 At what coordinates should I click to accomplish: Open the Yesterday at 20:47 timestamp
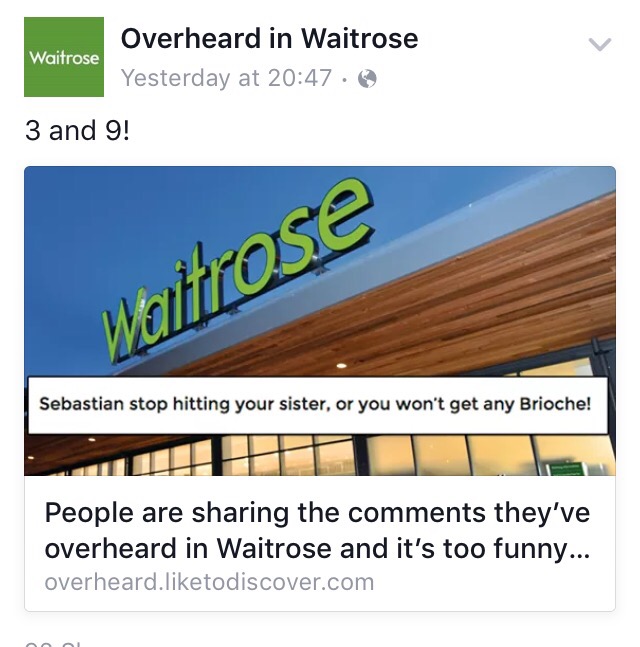(226, 78)
